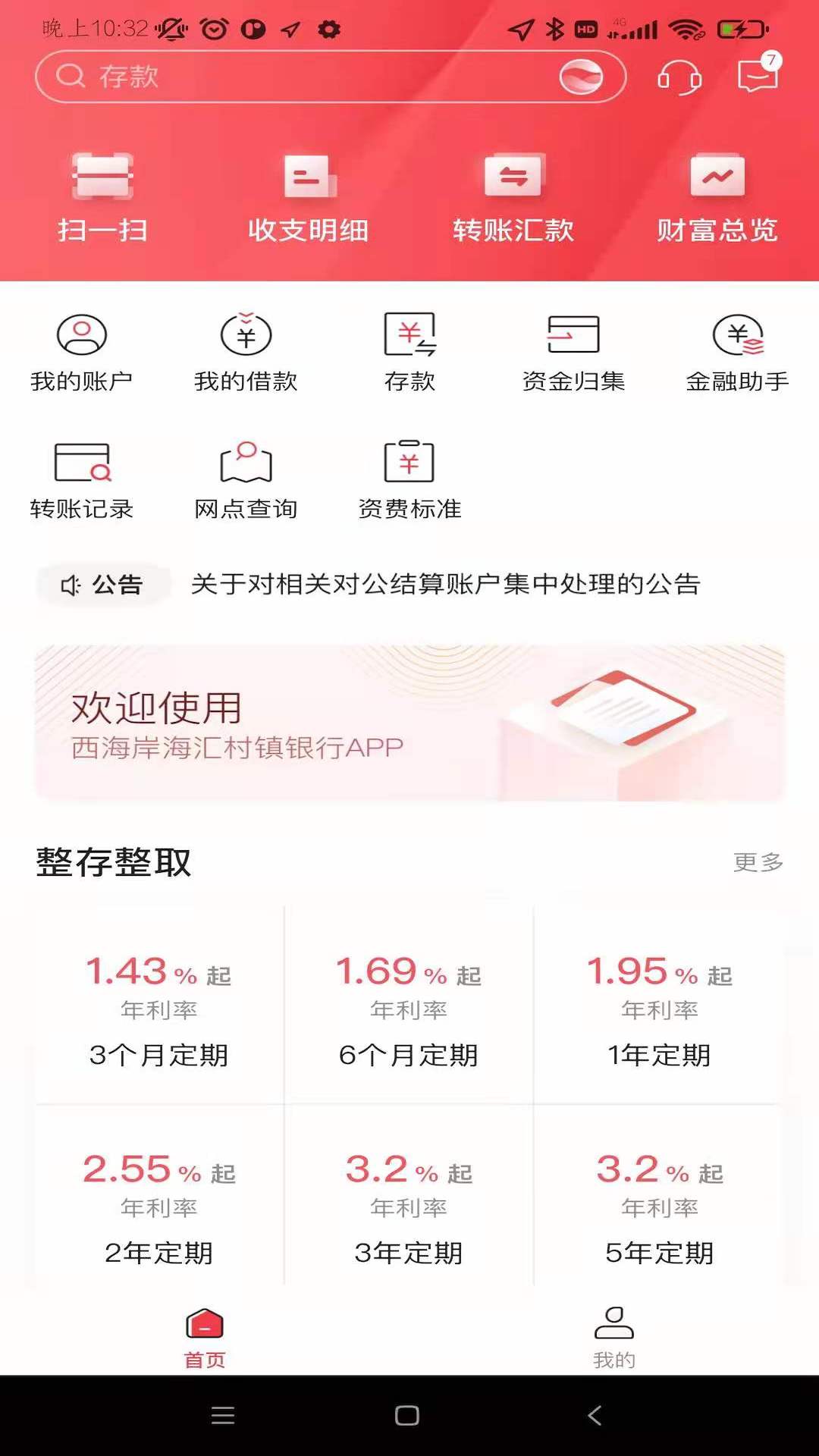This screenshot has height=1456, width=819.
Task: Read the 公告 about 对公结算账户
Action: pos(445,584)
